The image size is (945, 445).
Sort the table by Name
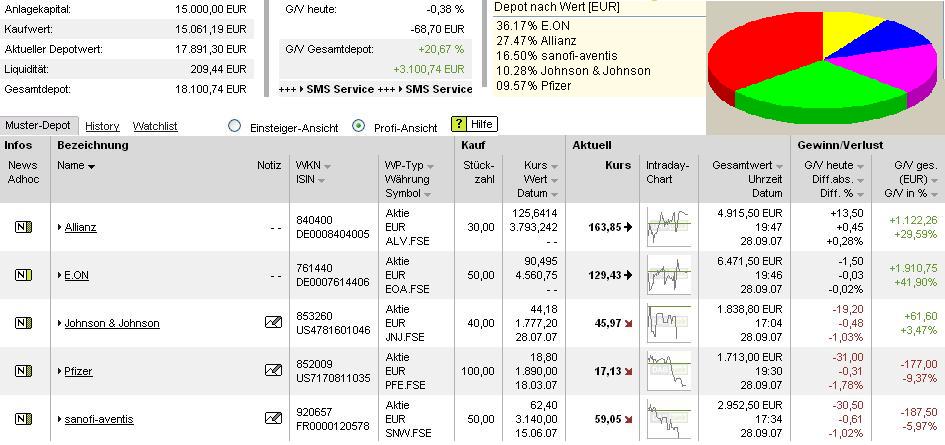76,165
